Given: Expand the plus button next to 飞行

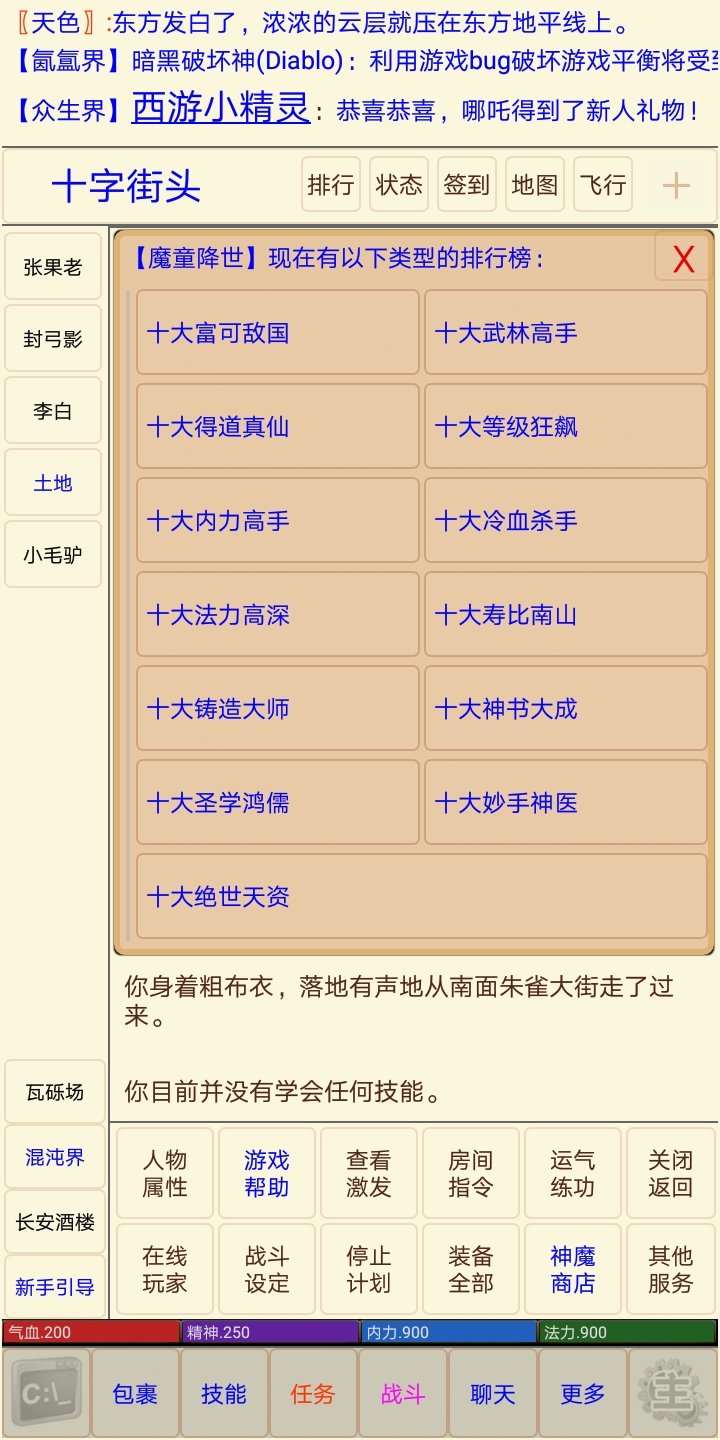Looking at the screenshot, I should click(x=678, y=183).
